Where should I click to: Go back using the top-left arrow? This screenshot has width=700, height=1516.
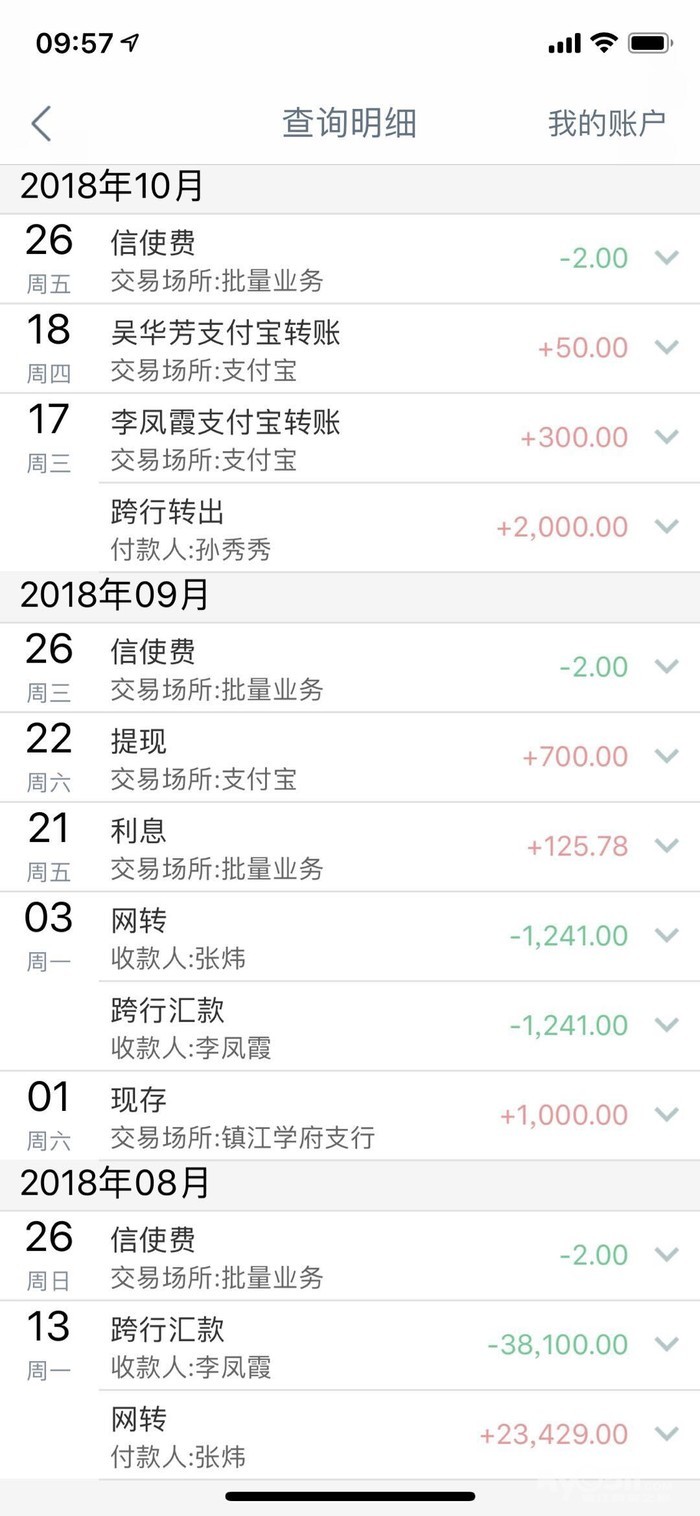tap(41, 124)
